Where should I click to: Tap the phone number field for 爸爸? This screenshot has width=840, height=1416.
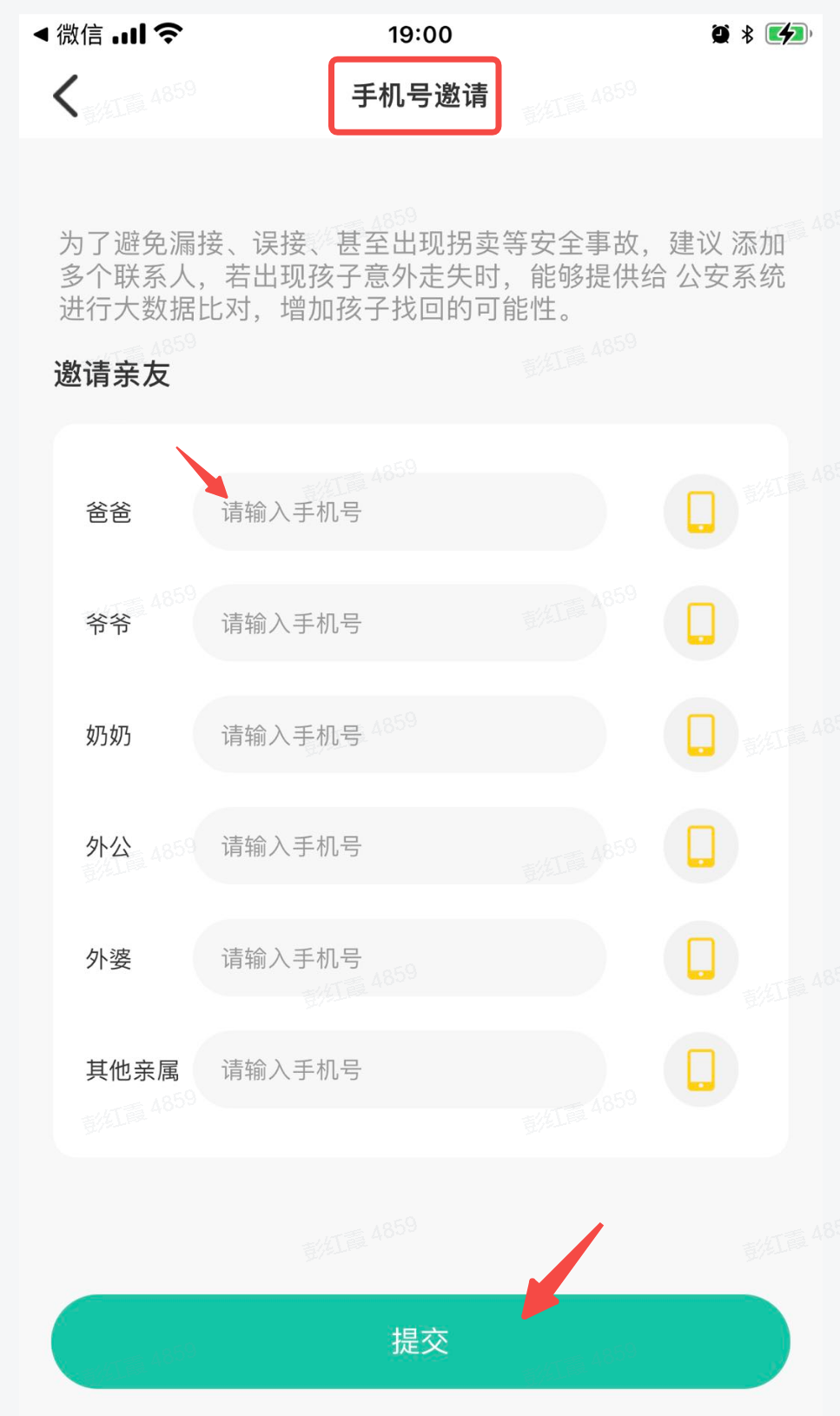[x=400, y=512]
